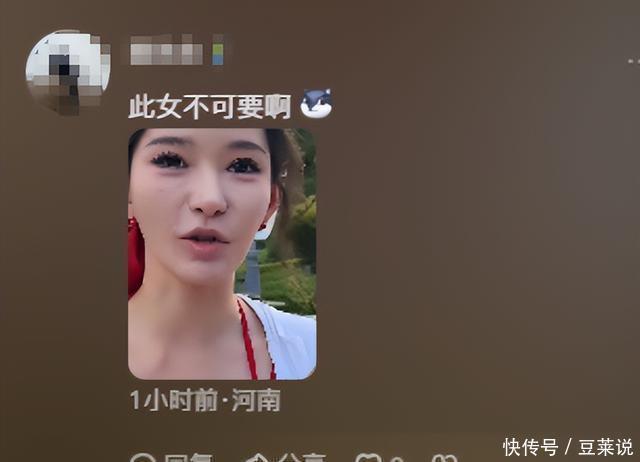Reply to the 此女不可要啊 comment

pos(165,458)
